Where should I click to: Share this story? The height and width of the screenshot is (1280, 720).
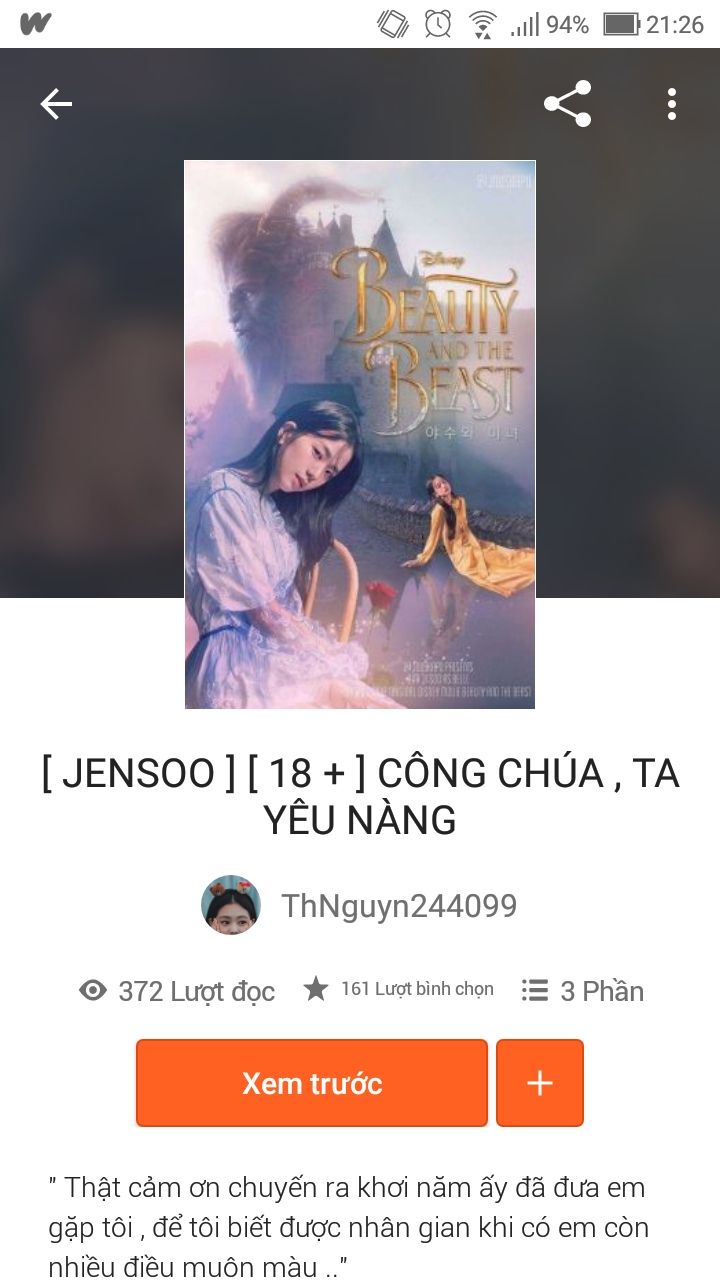pos(567,104)
